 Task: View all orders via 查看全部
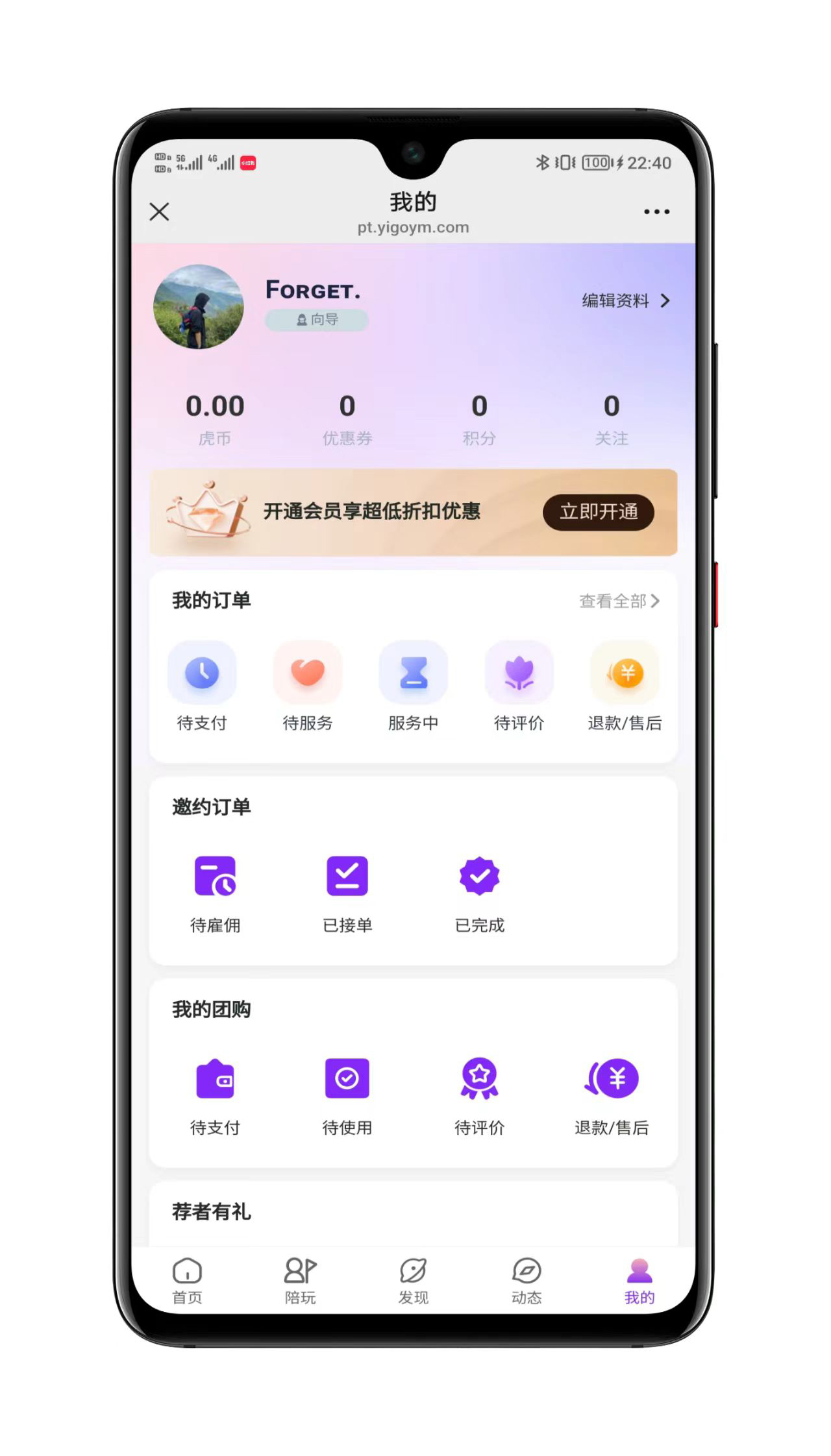pyautogui.click(x=619, y=601)
